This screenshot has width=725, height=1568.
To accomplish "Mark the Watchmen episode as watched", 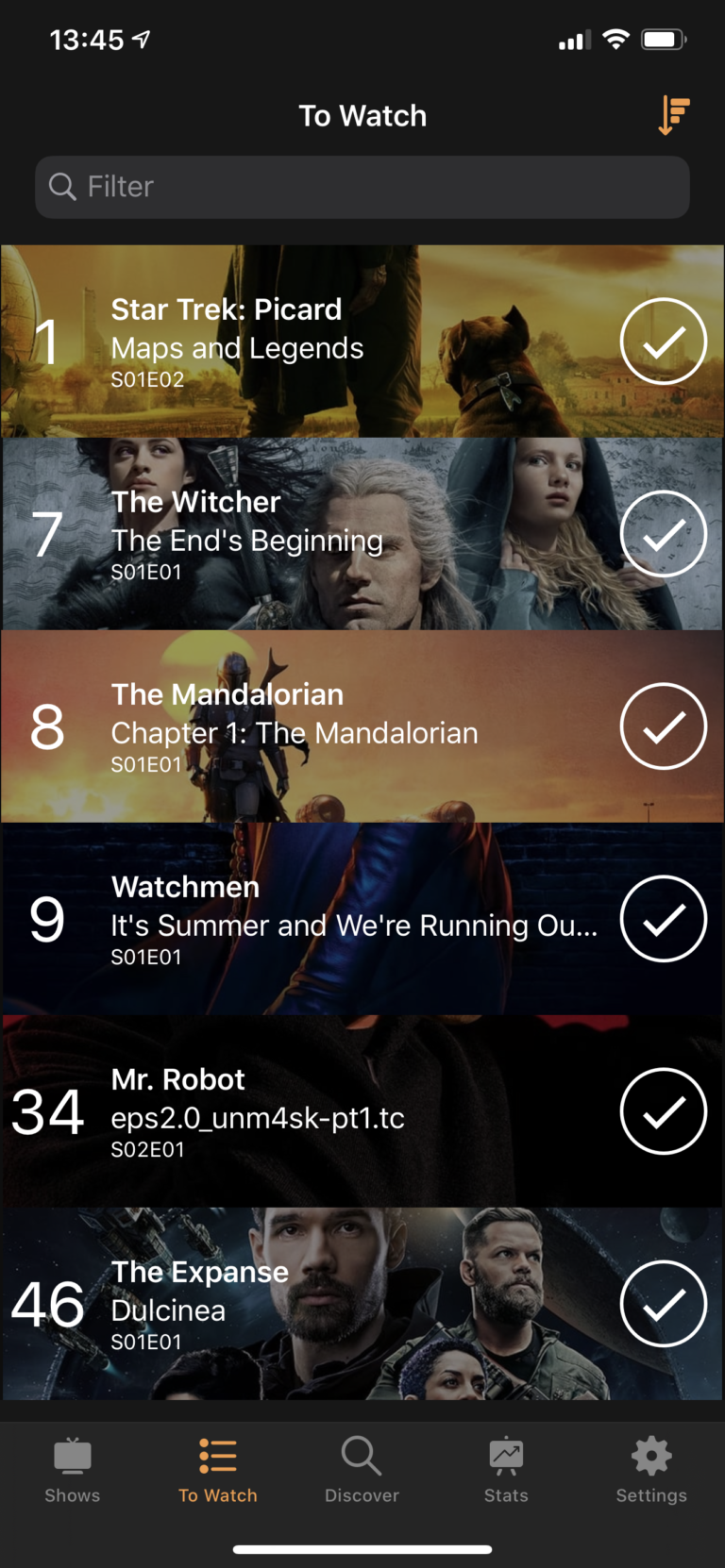I will 664,919.
